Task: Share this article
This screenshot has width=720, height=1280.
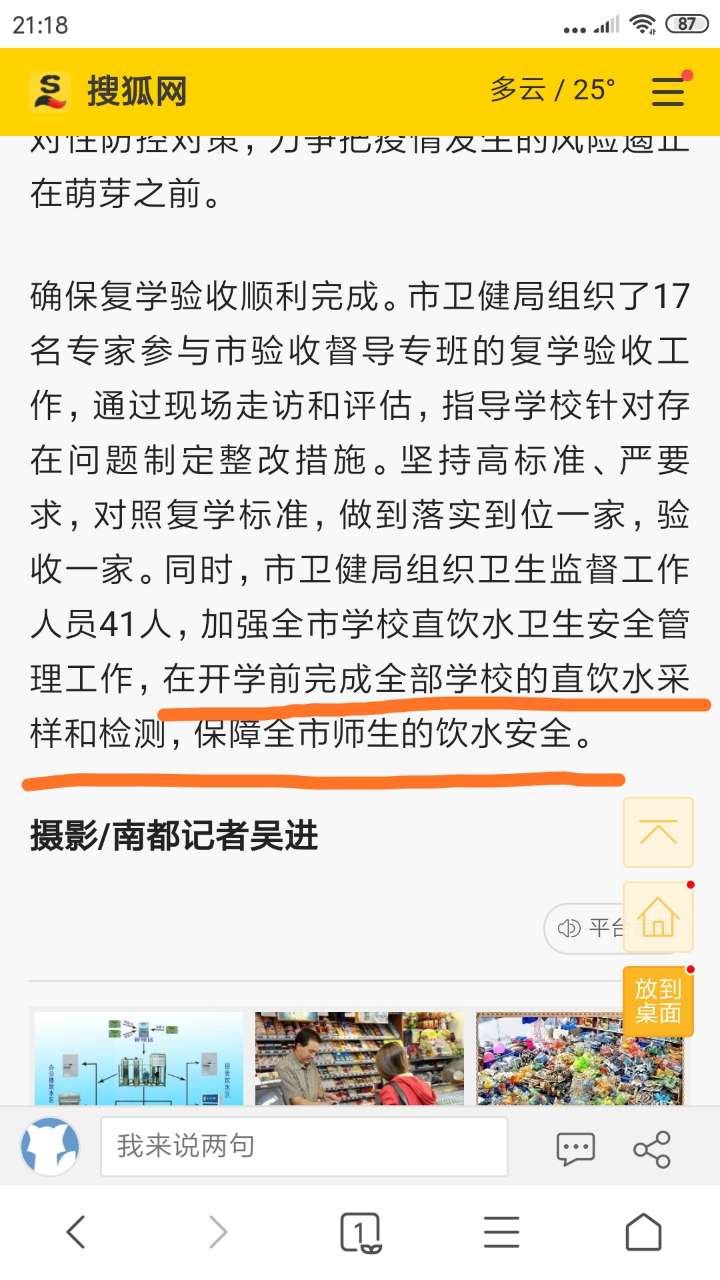Action: tap(652, 1148)
